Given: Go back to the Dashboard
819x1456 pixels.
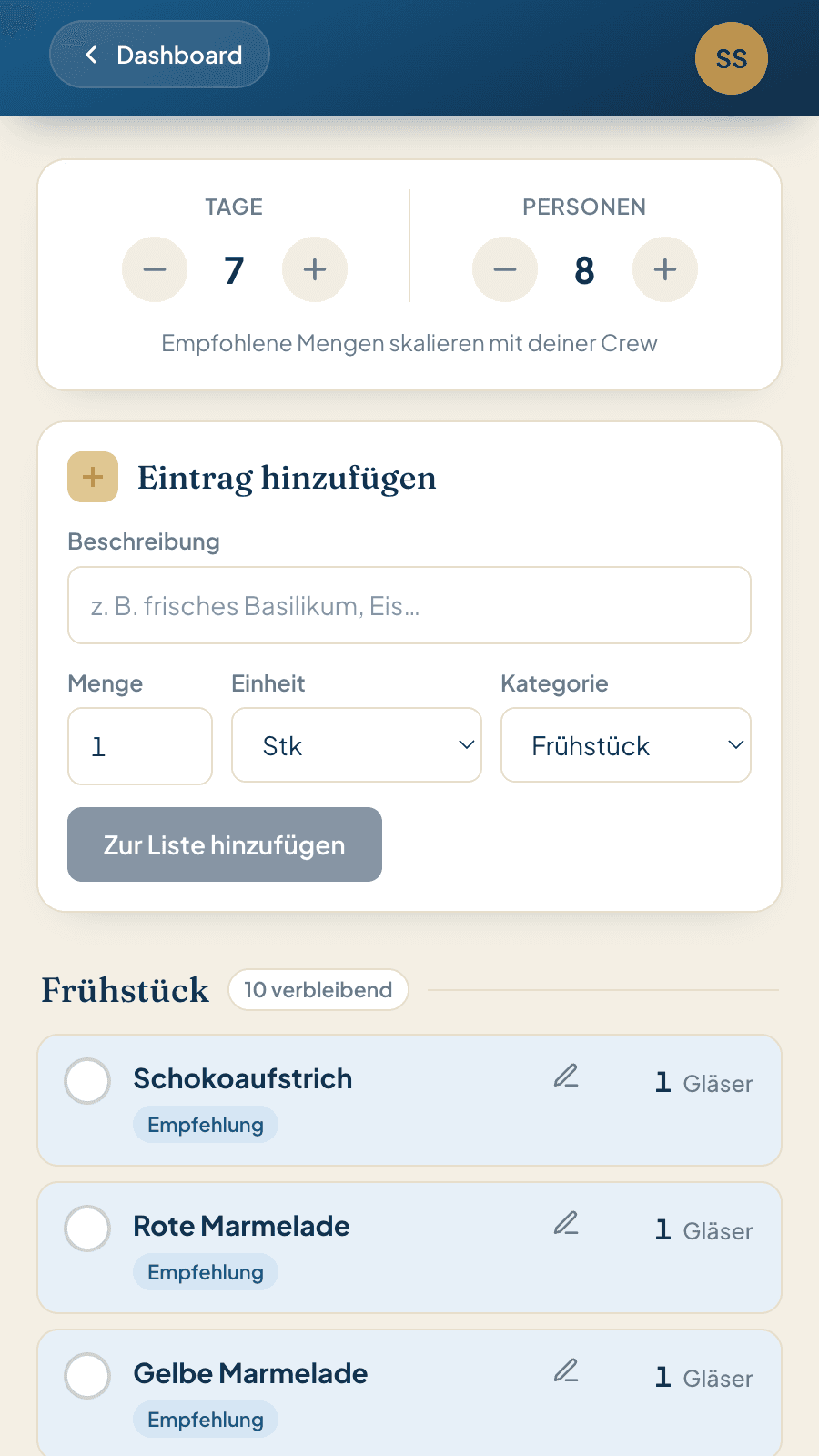Looking at the screenshot, I should click(159, 55).
